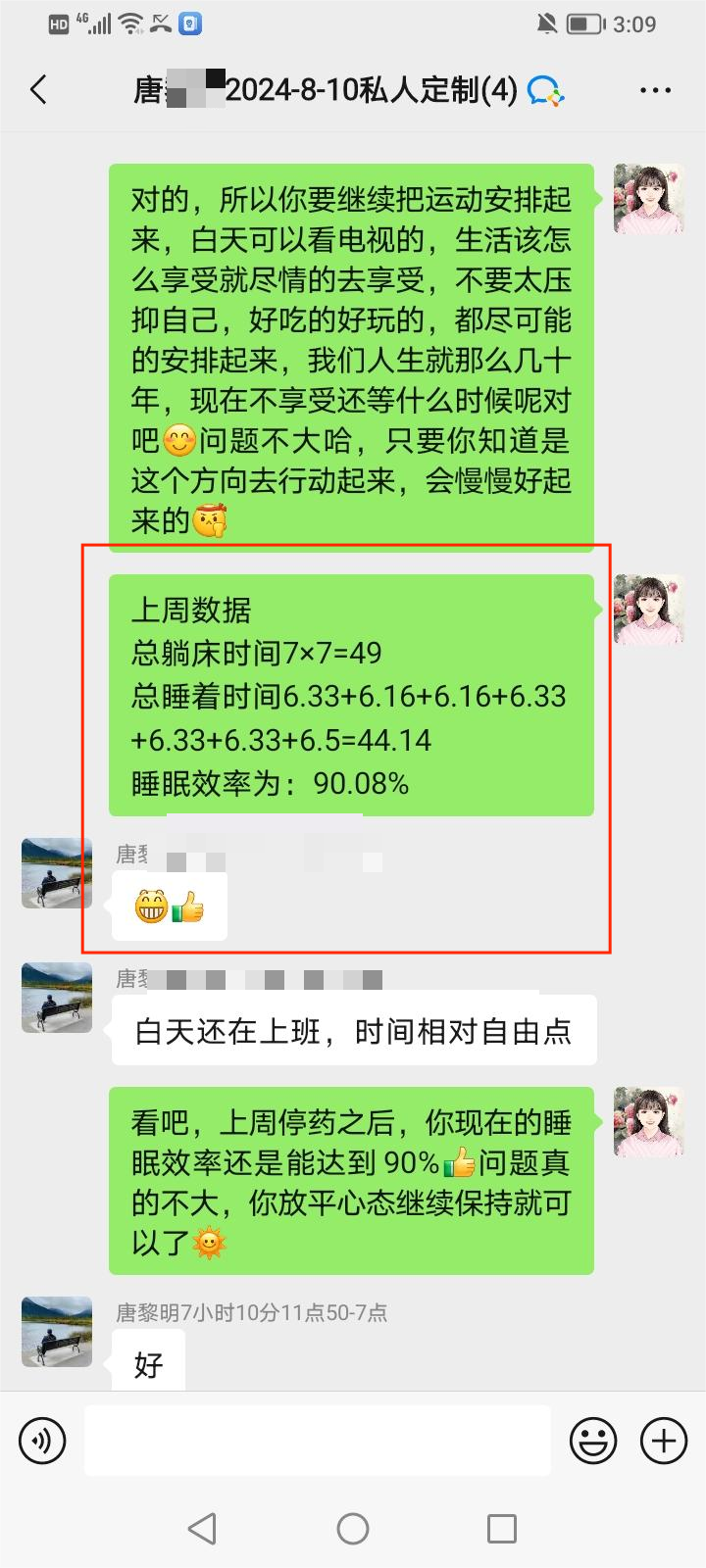The height and width of the screenshot is (1568, 706).
Task: Open the three-dot chat info menu
Action: coord(655,90)
